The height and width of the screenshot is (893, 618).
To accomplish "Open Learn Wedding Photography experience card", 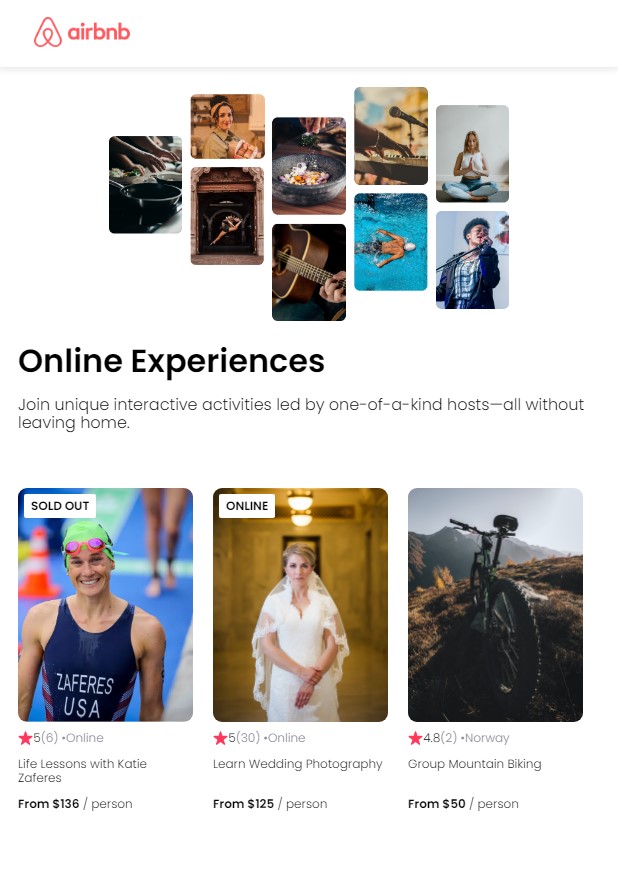I will coord(300,605).
